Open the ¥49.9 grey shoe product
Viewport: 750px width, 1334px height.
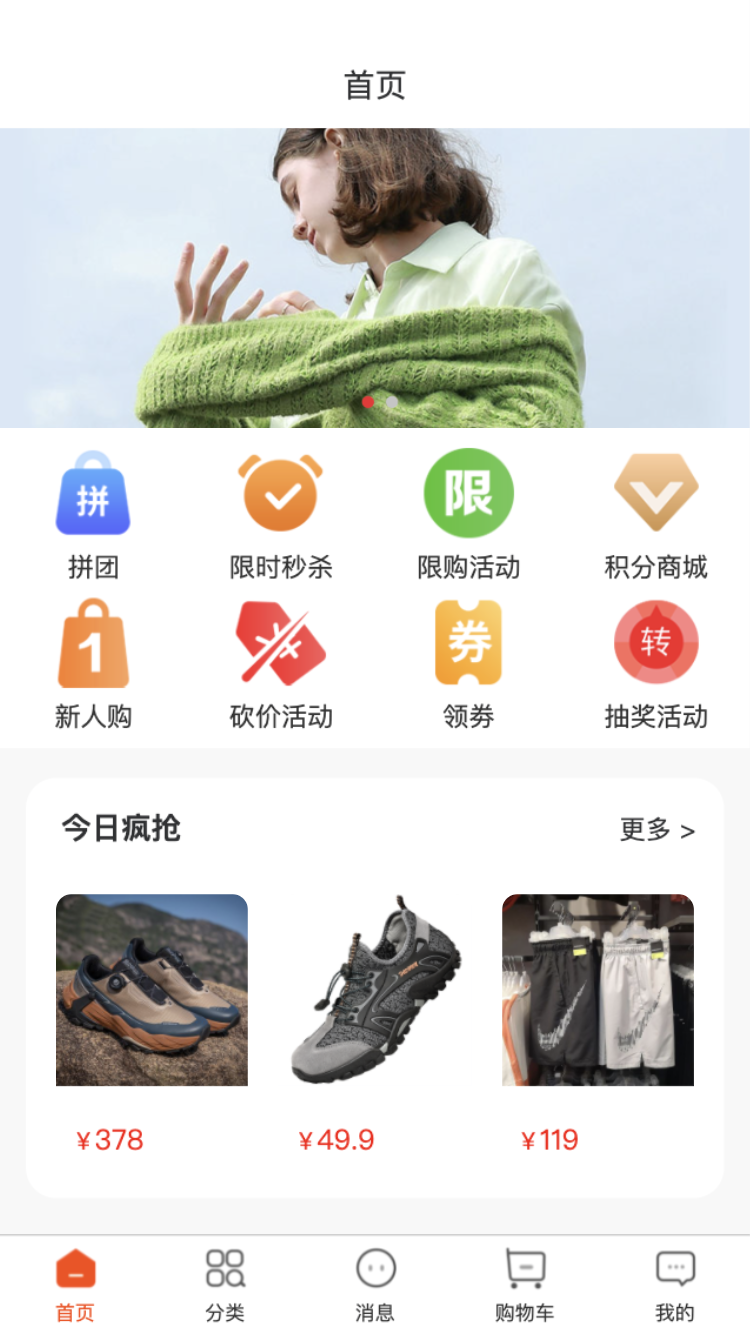(x=375, y=990)
